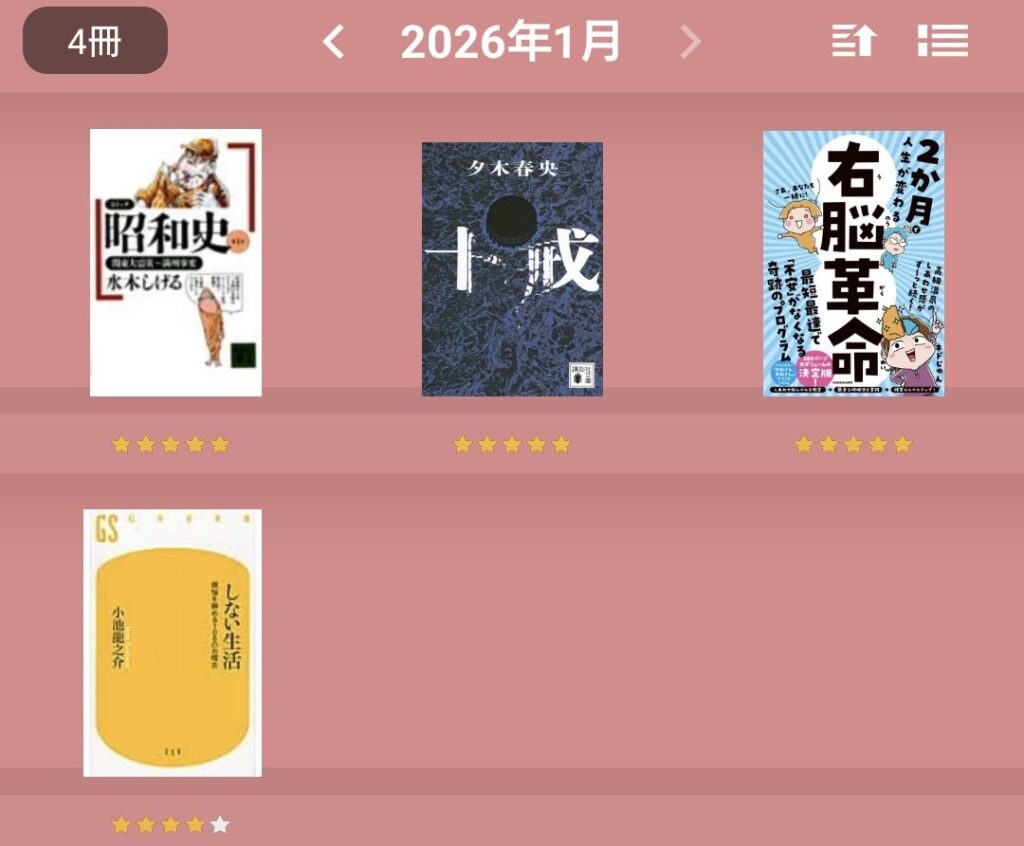
Task: Tap the 2026年1月 month title
Action: tap(511, 42)
